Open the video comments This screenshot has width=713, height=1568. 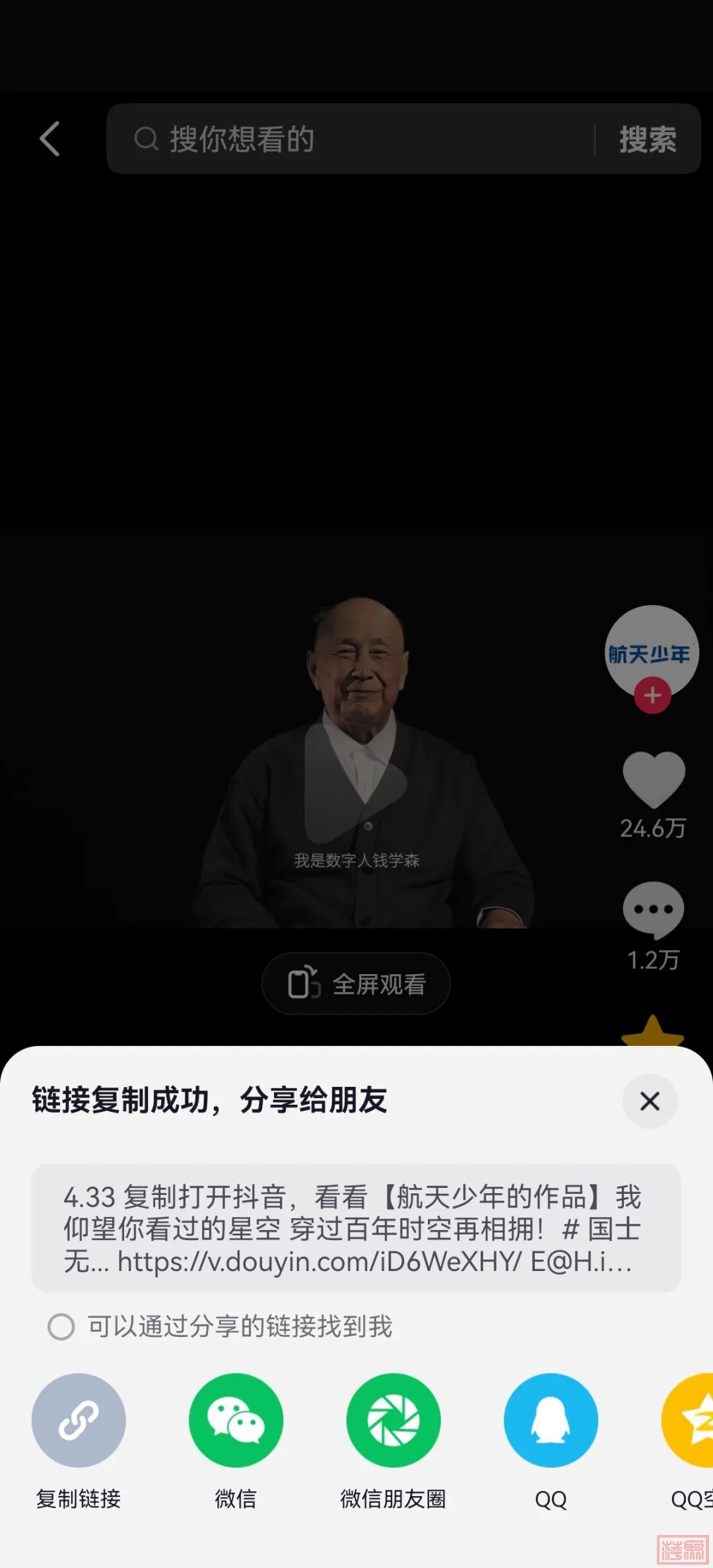click(x=653, y=909)
